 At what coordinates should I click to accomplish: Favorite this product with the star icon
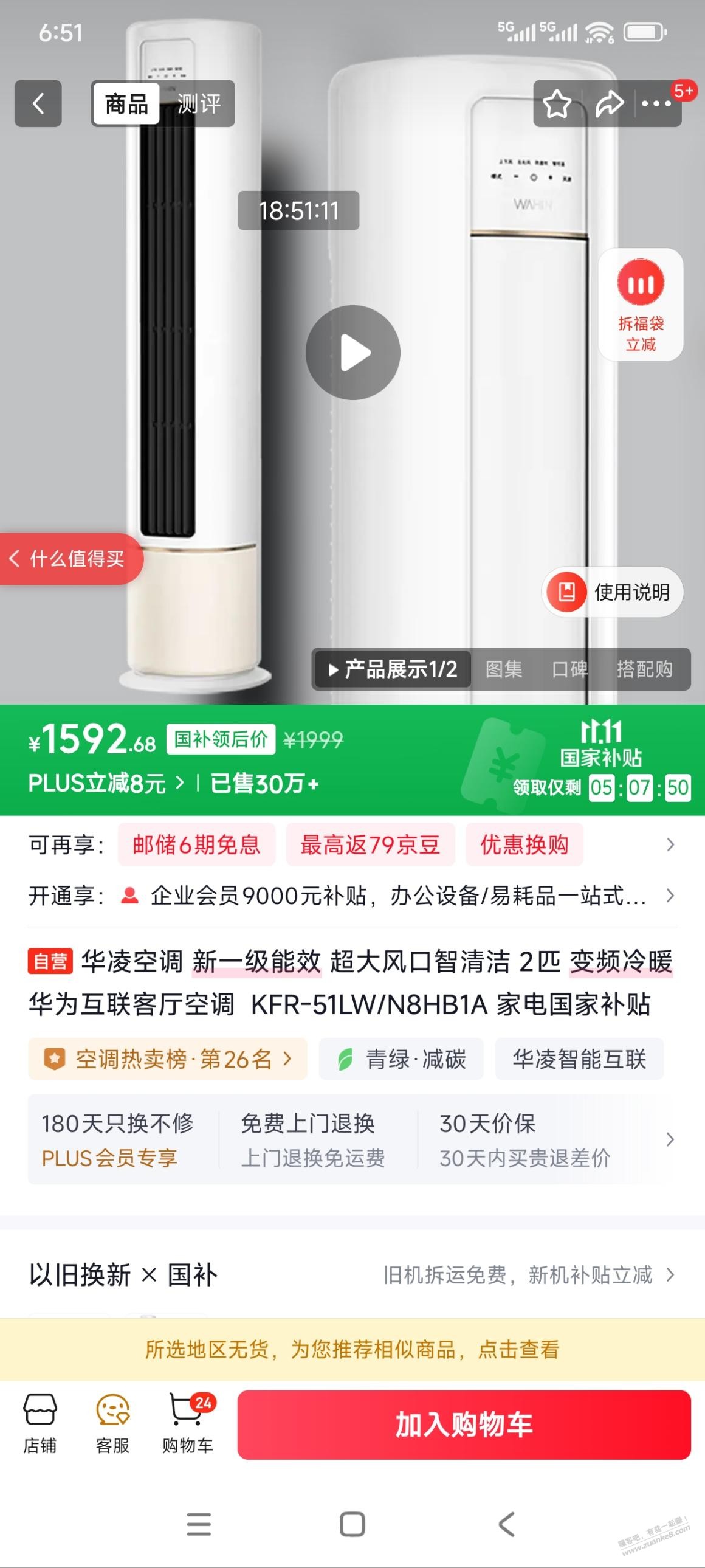[x=557, y=104]
